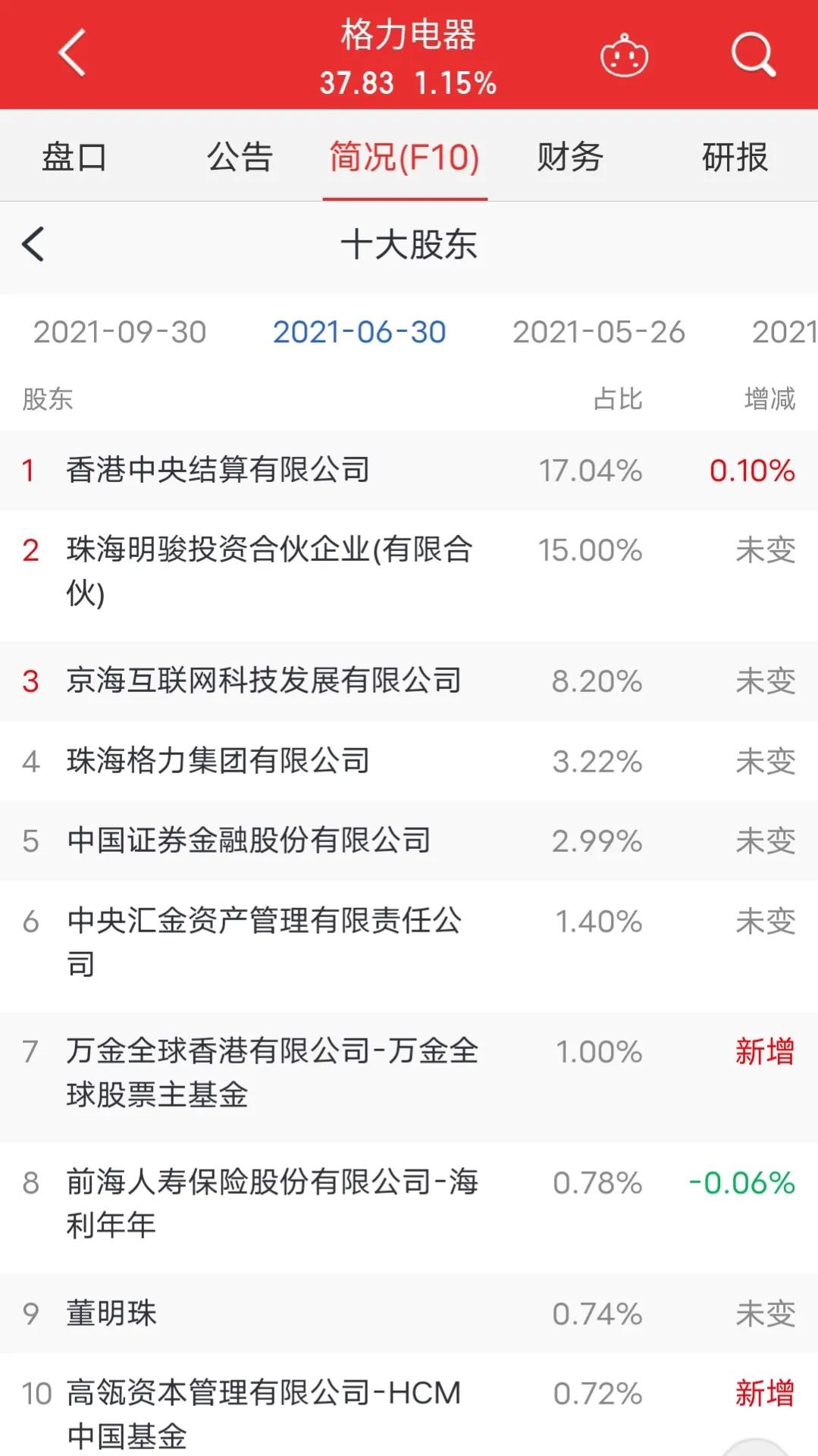Select the 2021-09-30 report date
This screenshot has height=1456, width=818.
pyautogui.click(x=121, y=331)
